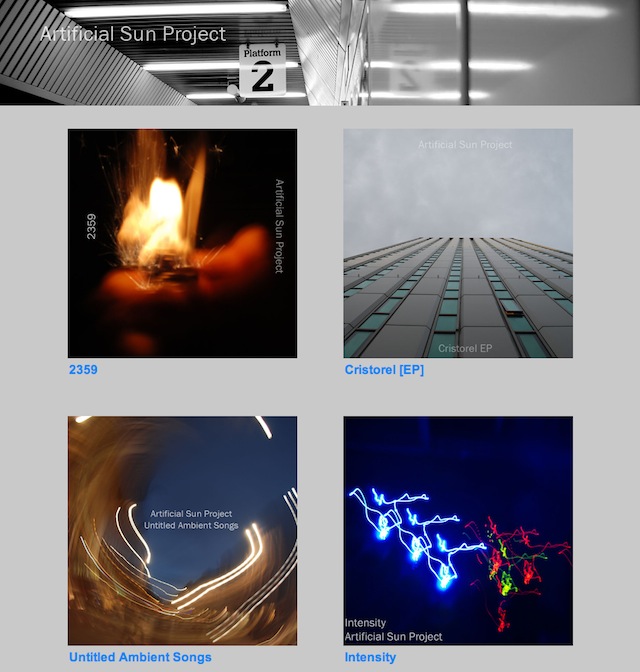
Task: Go to Artificial Sun Project header
Action: (x=133, y=34)
